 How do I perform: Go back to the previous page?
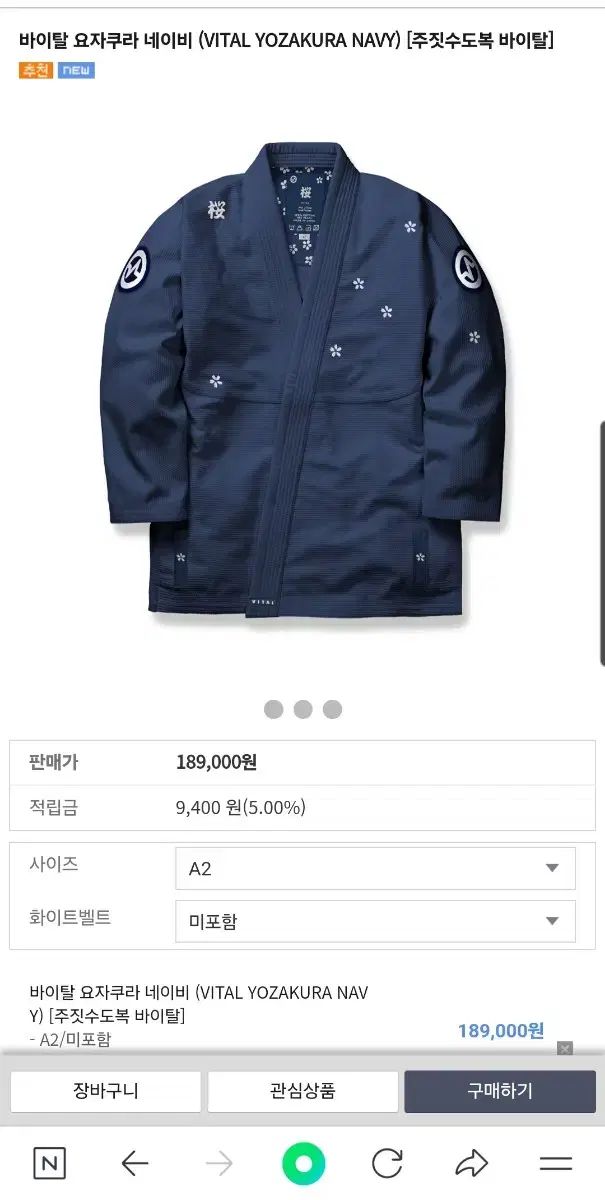click(x=134, y=1163)
